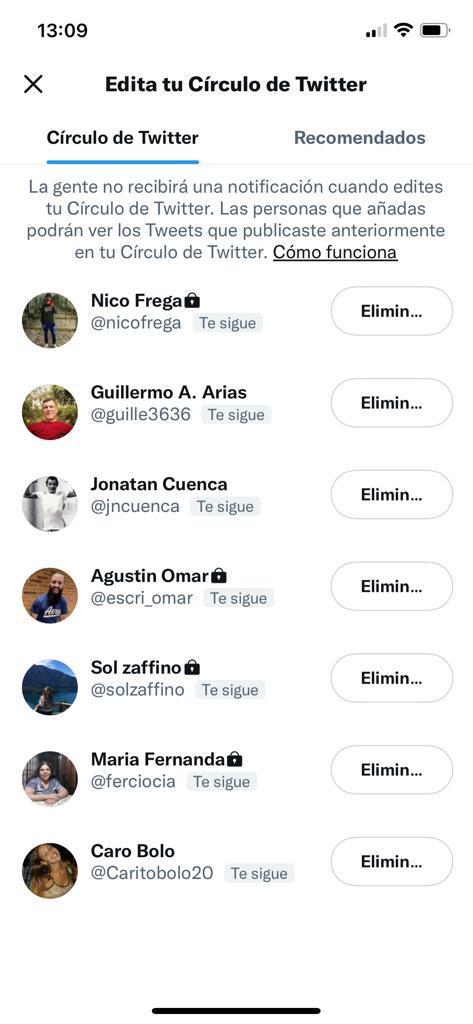Remove Agustin Omar from the circle
Image resolution: width=473 pixels, height=1024 pixels.
tap(391, 586)
